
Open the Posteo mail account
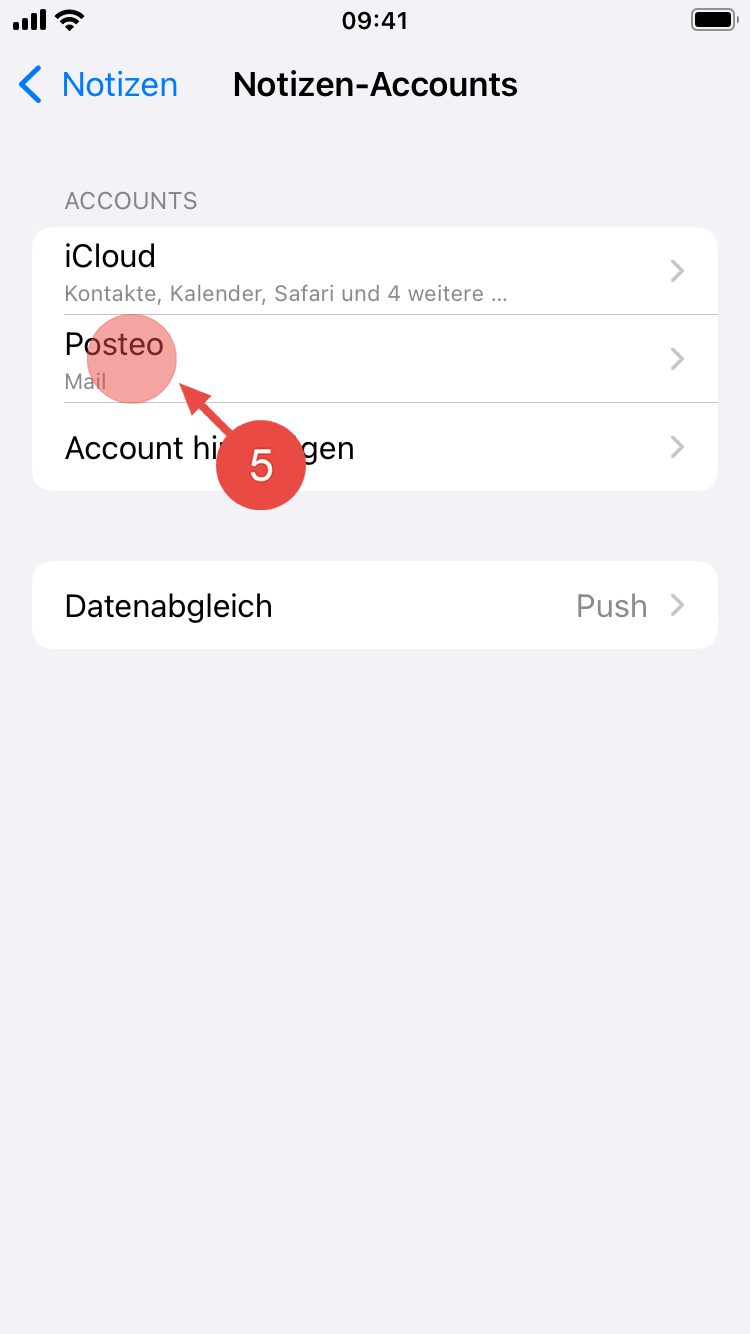(x=374, y=359)
